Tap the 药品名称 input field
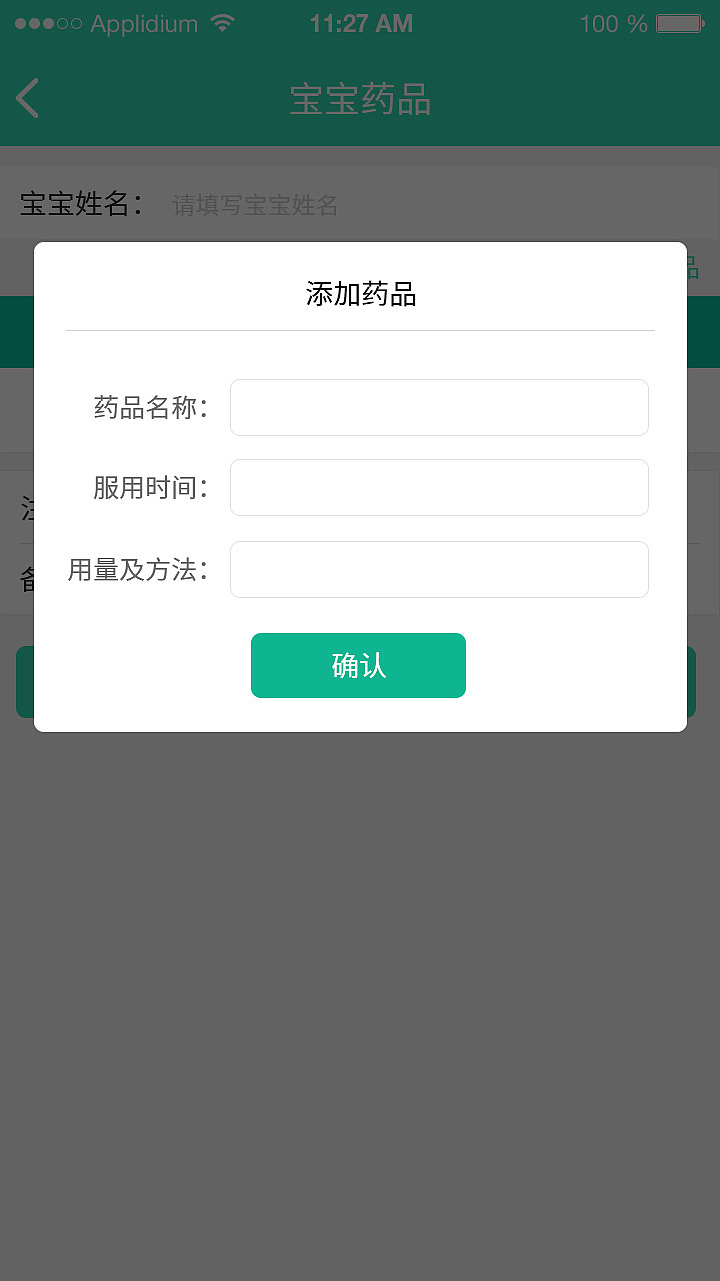 pos(439,407)
